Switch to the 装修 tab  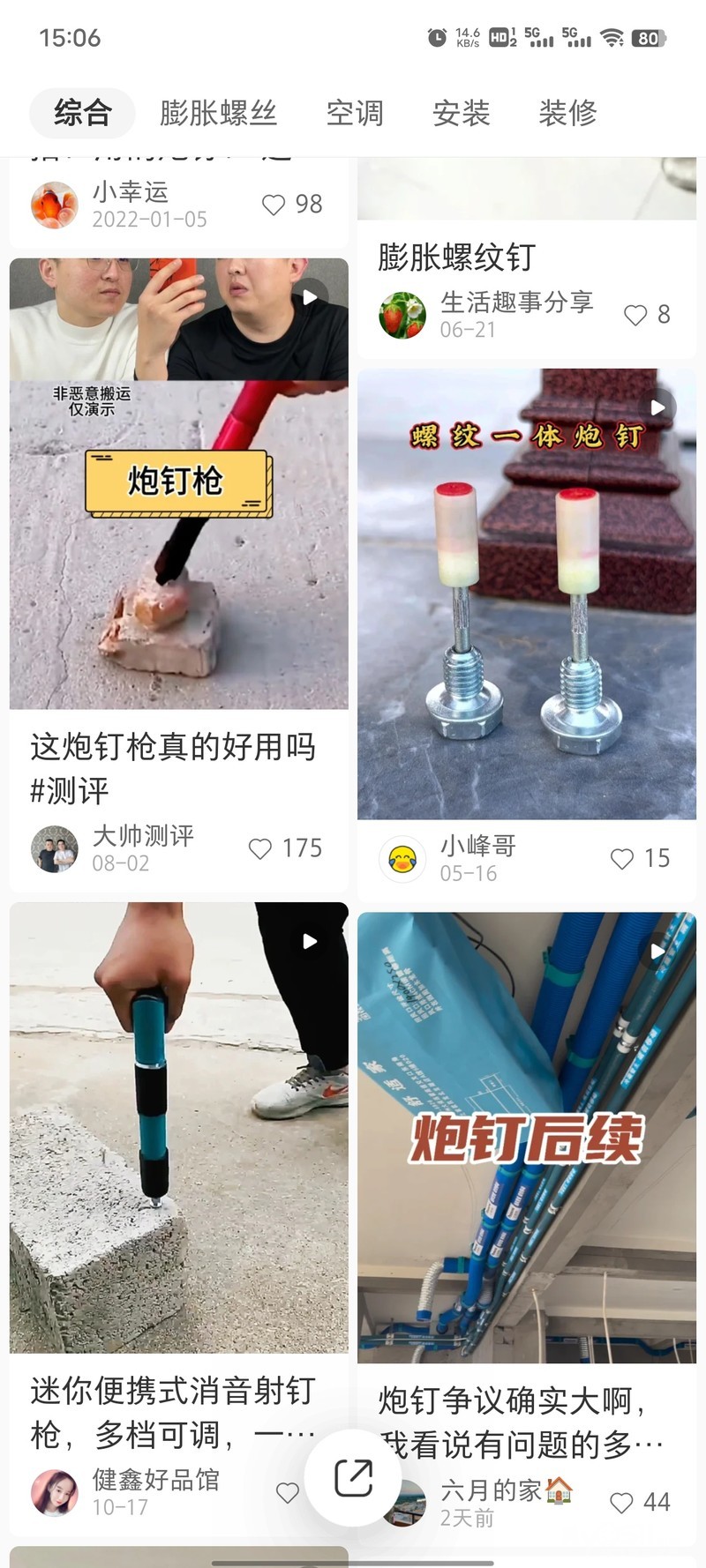click(x=567, y=113)
